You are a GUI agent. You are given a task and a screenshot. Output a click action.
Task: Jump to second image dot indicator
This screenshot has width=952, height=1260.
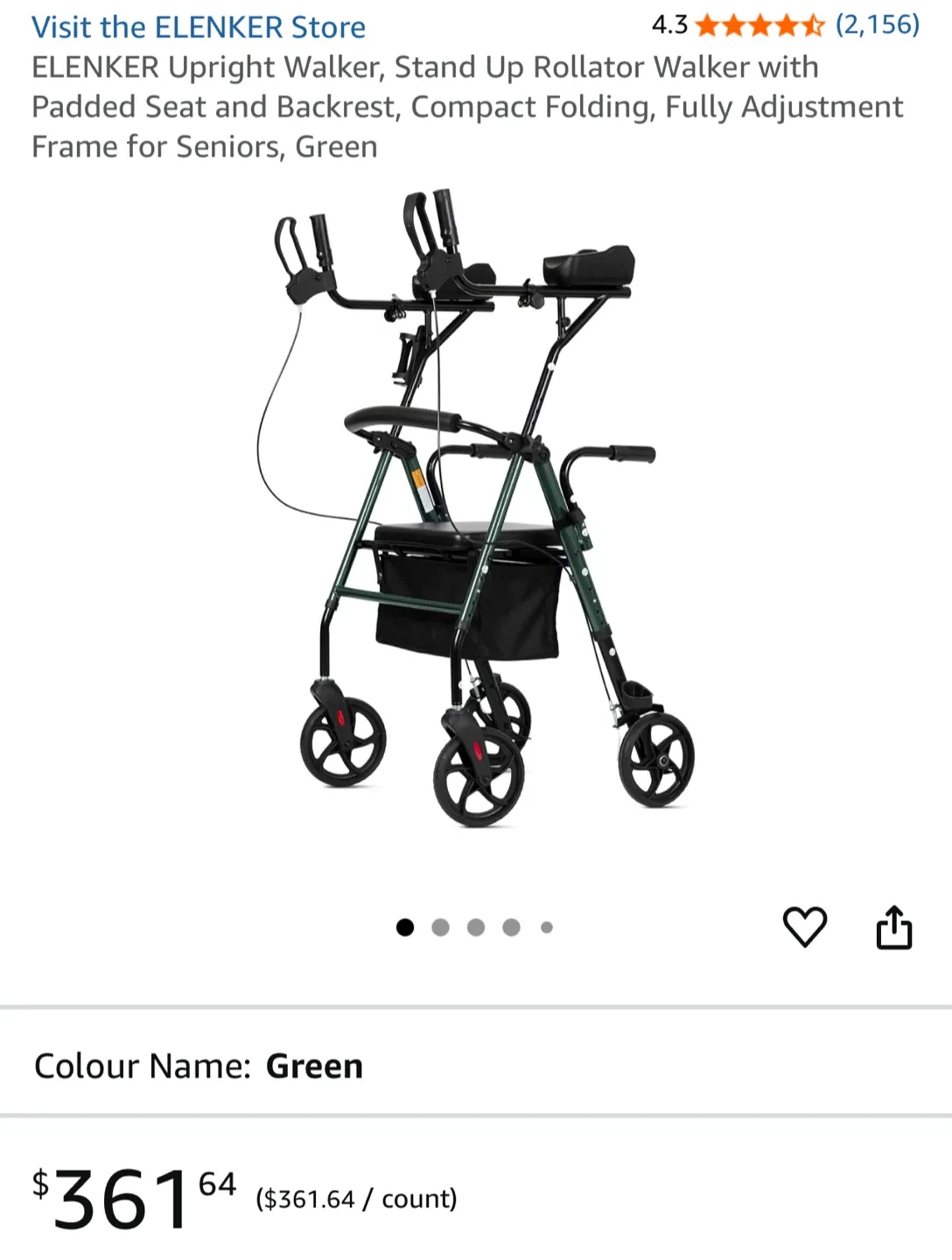coord(440,927)
